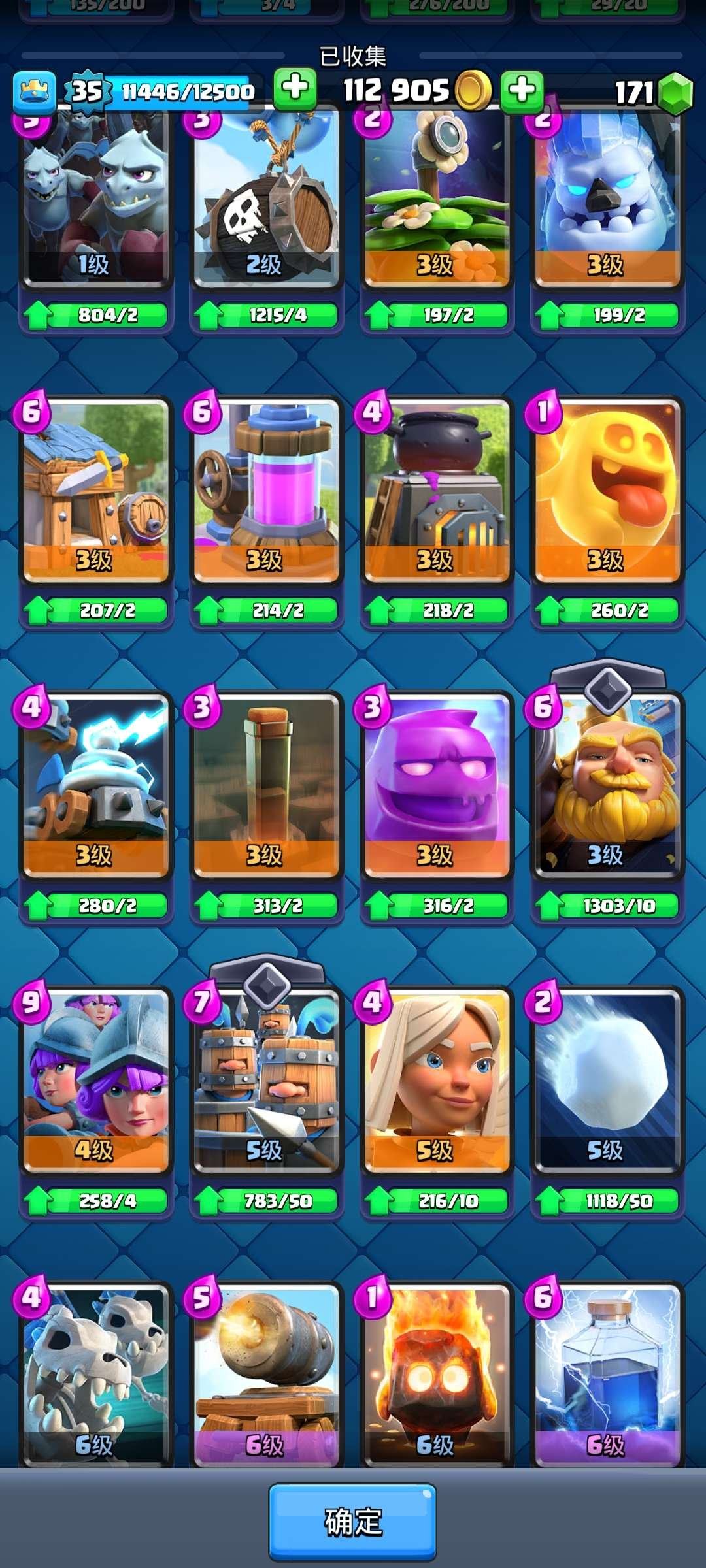Open the Royal Giant card 1303/10
Image resolution: width=706 pixels, height=1568 pixels.
click(607, 784)
